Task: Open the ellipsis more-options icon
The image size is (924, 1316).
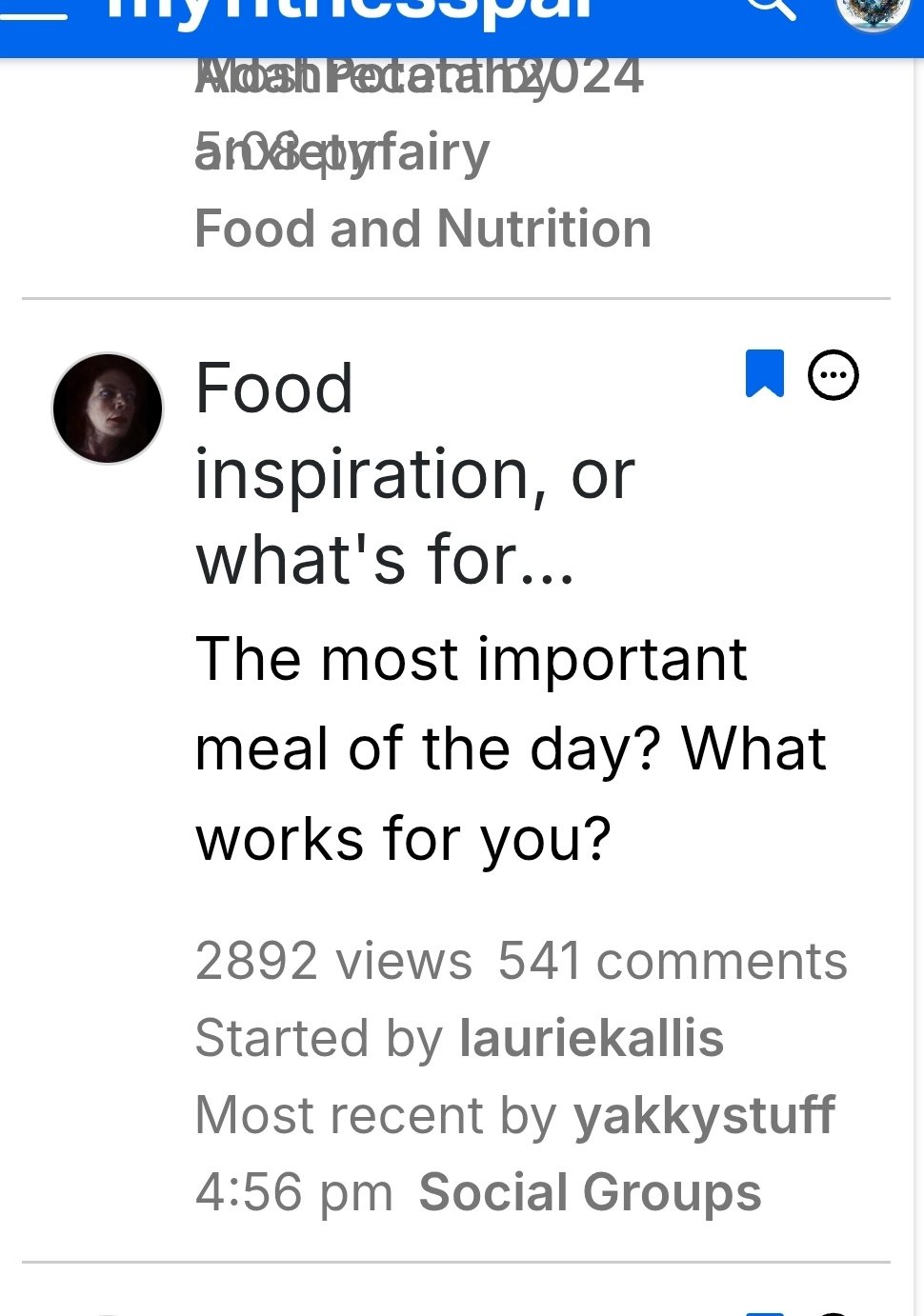Action: coord(834,374)
